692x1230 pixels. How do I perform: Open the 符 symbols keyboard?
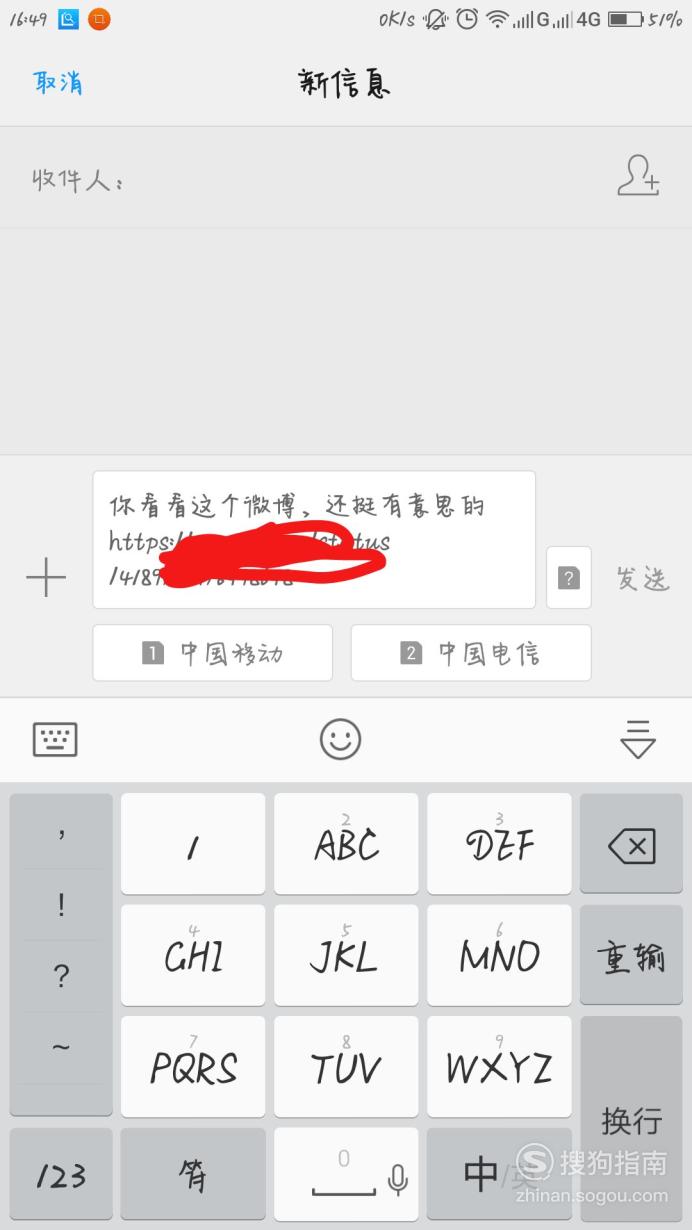(193, 1175)
